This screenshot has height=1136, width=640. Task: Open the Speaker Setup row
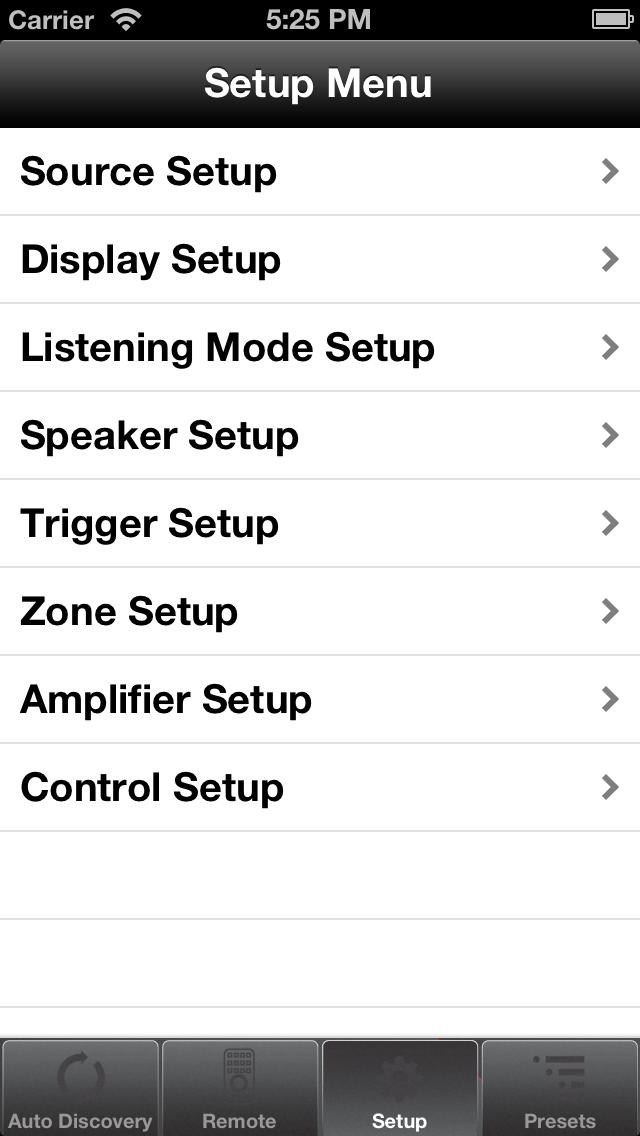[x=320, y=436]
